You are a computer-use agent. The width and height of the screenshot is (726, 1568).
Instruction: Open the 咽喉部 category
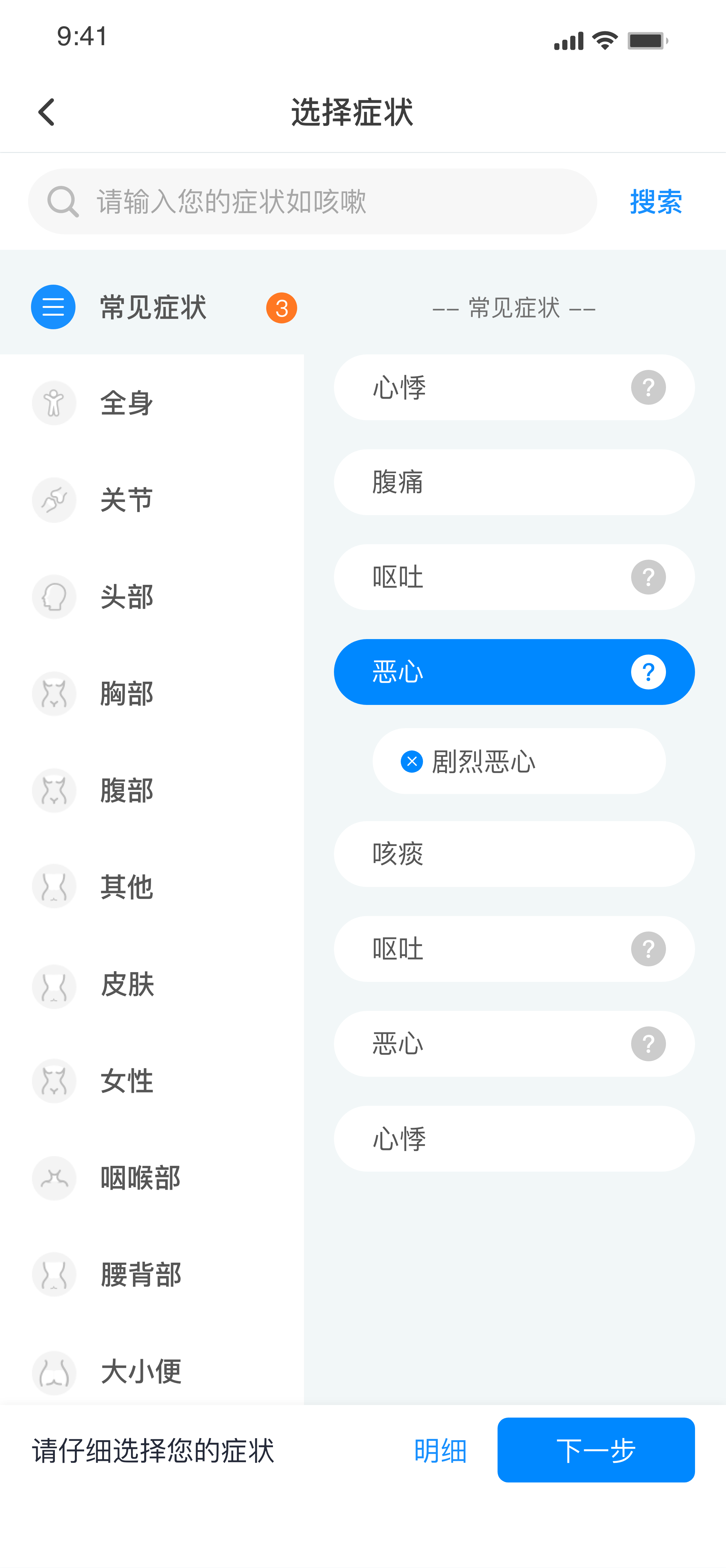(140, 1178)
